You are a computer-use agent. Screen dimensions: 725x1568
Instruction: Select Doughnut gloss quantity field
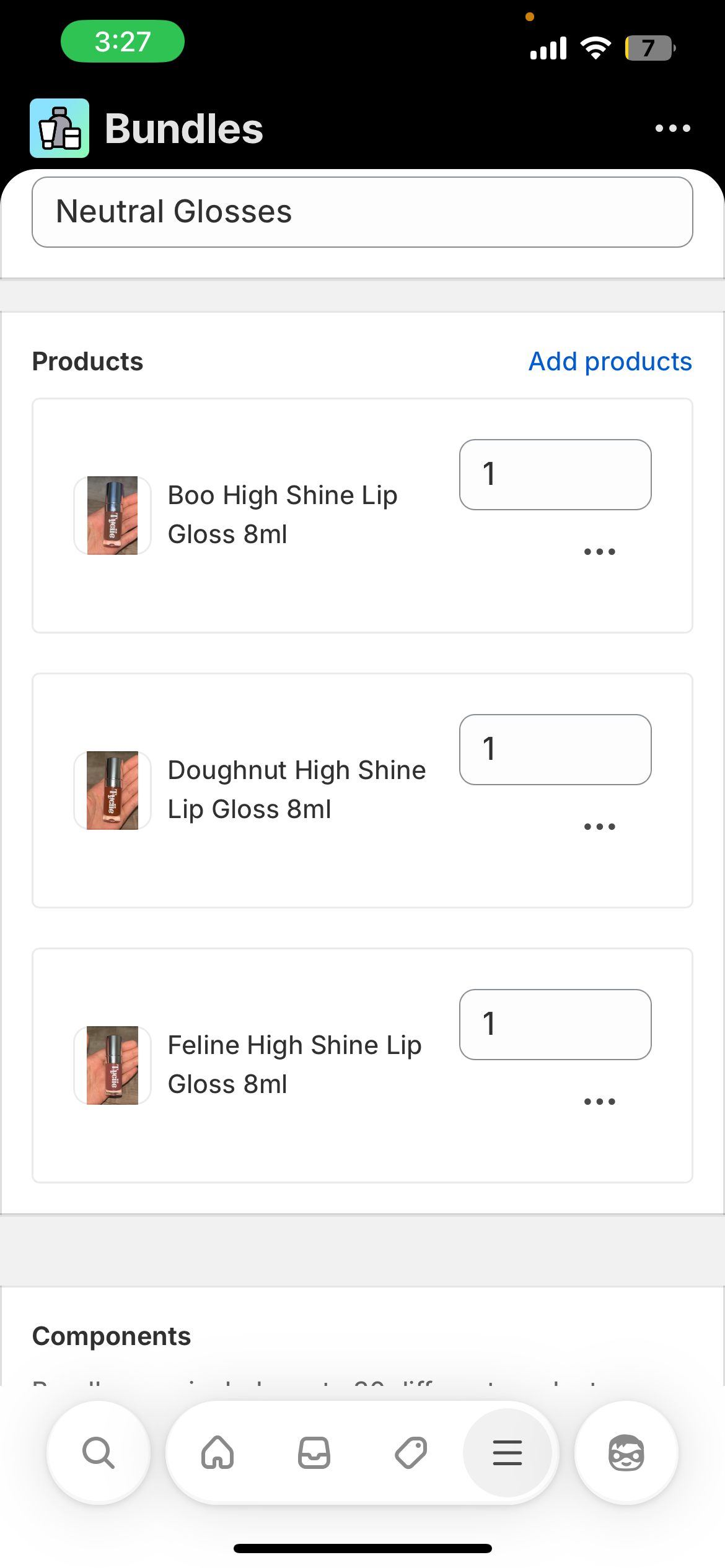tap(555, 749)
